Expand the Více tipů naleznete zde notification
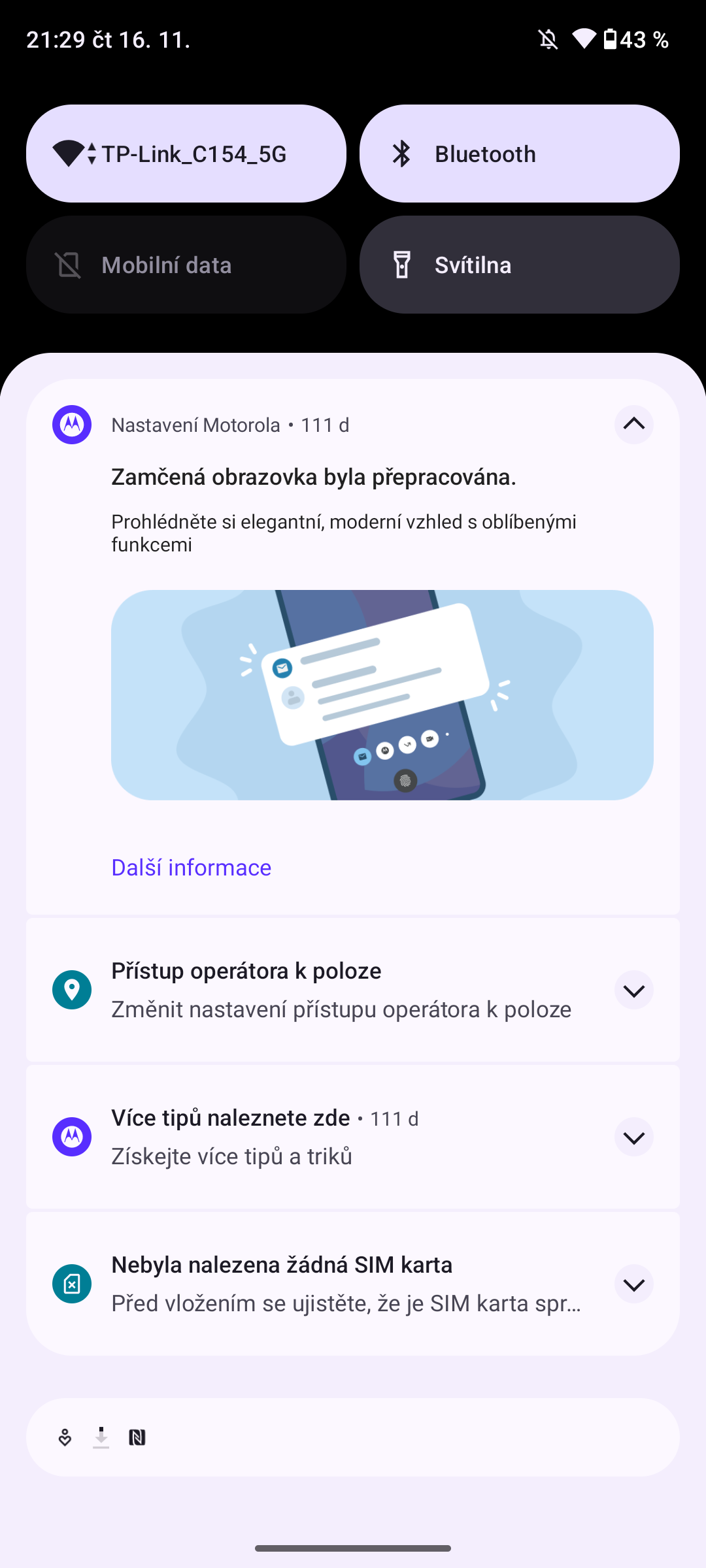The width and height of the screenshot is (706, 1568). [x=633, y=1137]
